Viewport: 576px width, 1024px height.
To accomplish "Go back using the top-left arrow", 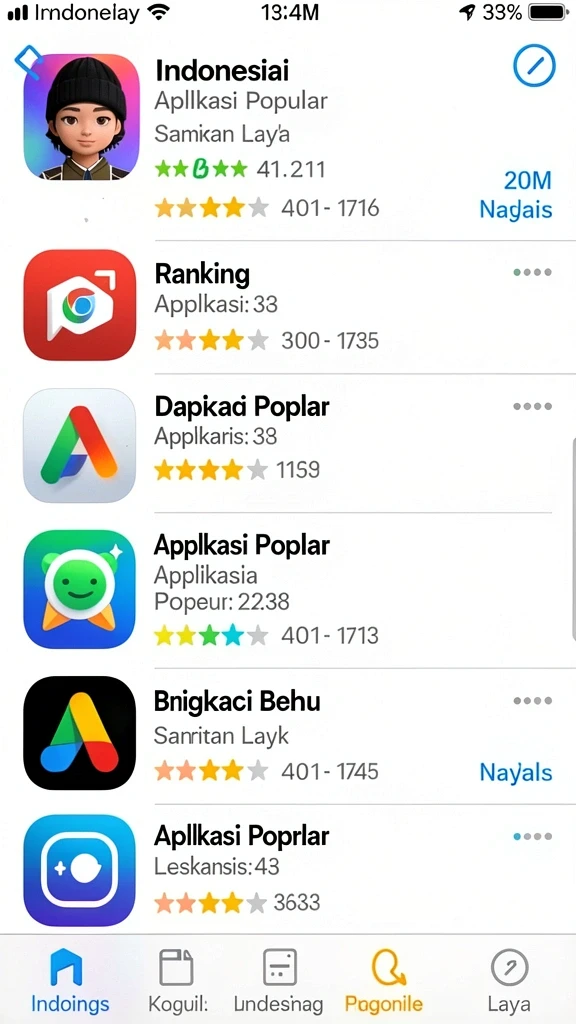I will [29, 62].
